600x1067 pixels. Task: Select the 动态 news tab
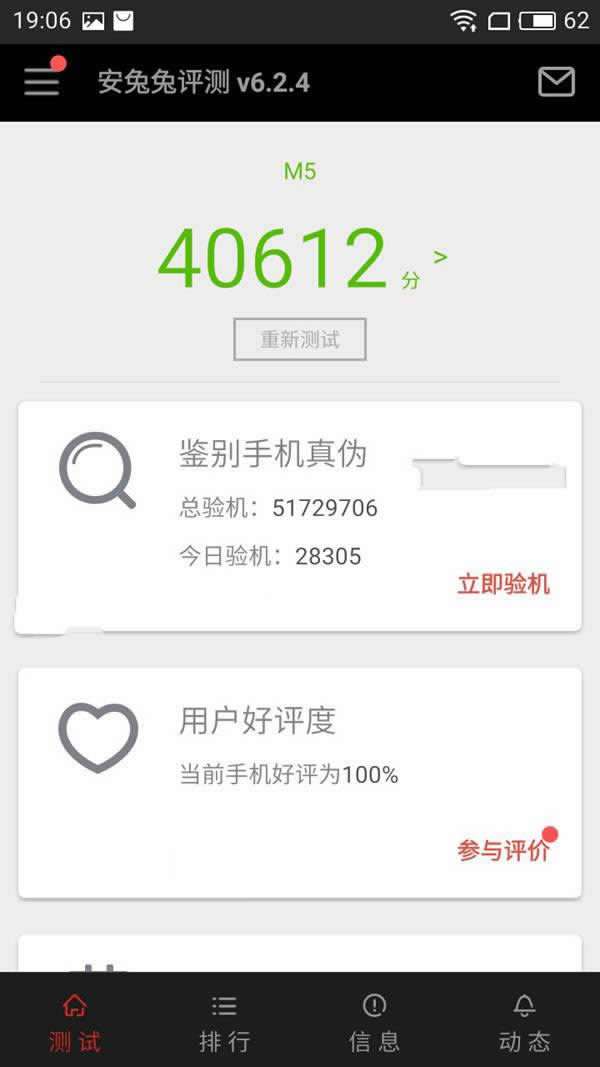(525, 1022)
